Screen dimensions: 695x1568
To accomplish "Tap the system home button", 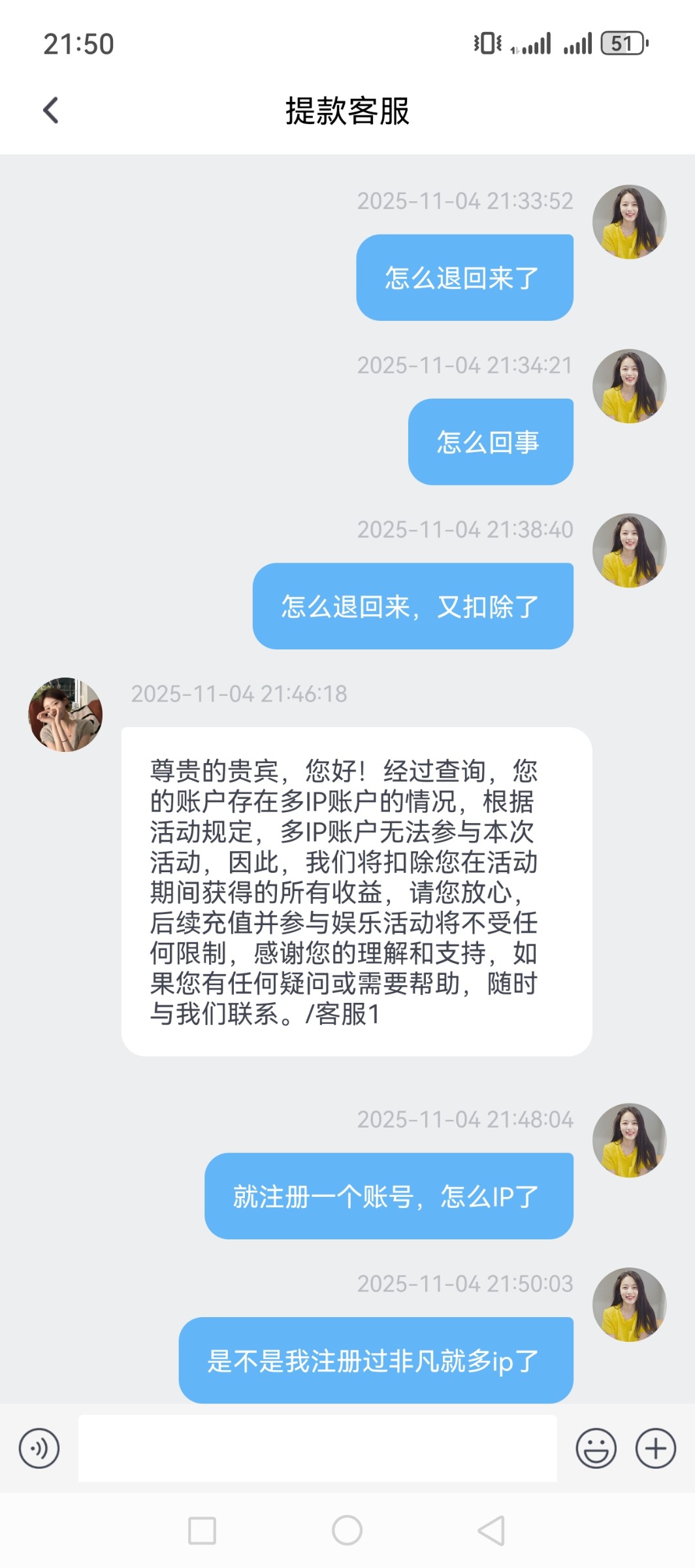I will (x=347, y=1530).
